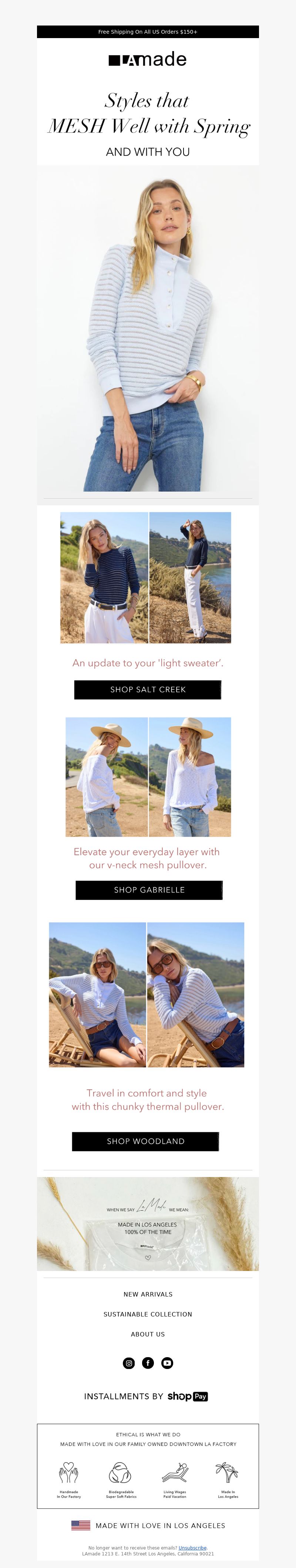This screenshot has height=1568, width=296.
Task: Select the SHOP WOODLAND button
Action: 145,1141
